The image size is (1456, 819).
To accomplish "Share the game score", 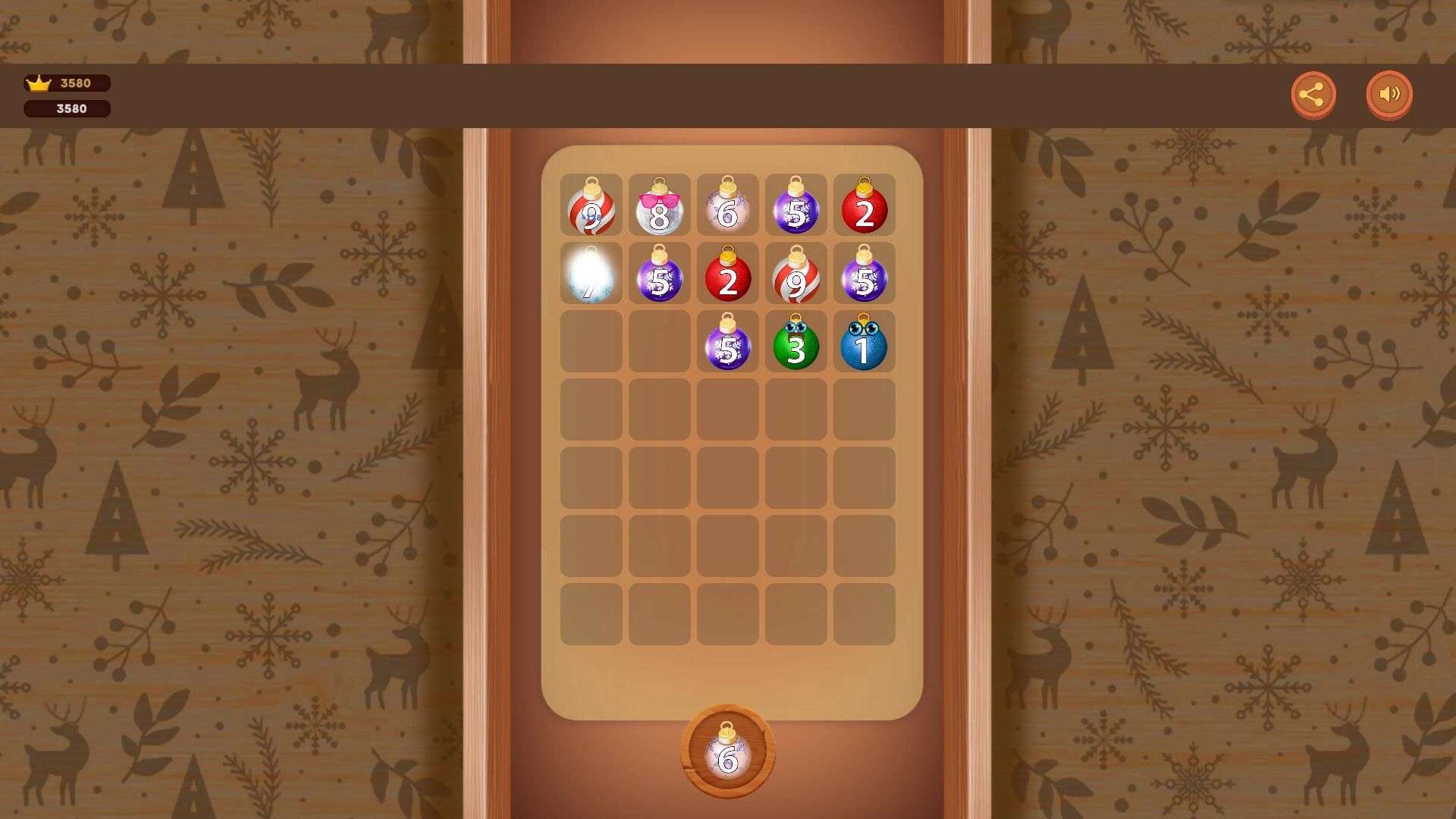I will pos(1313,95).
